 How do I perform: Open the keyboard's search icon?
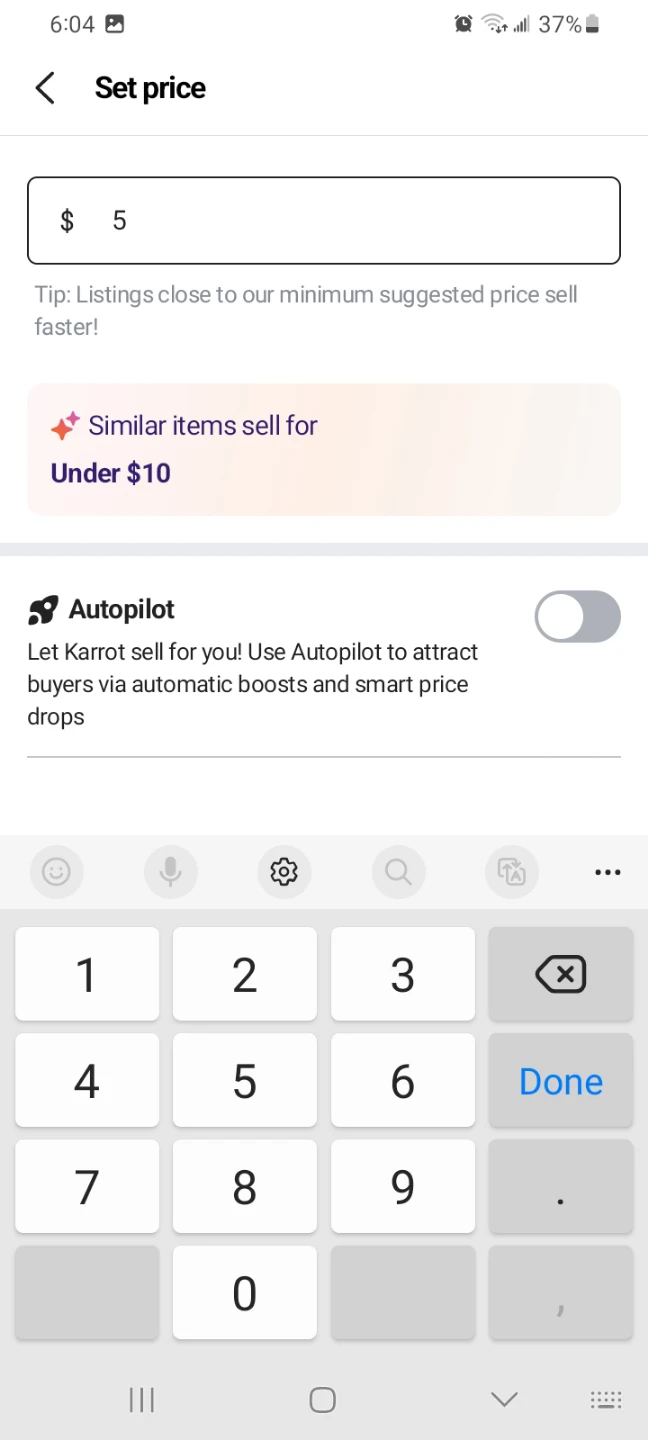pyautogui.click(x=398, y=872)
